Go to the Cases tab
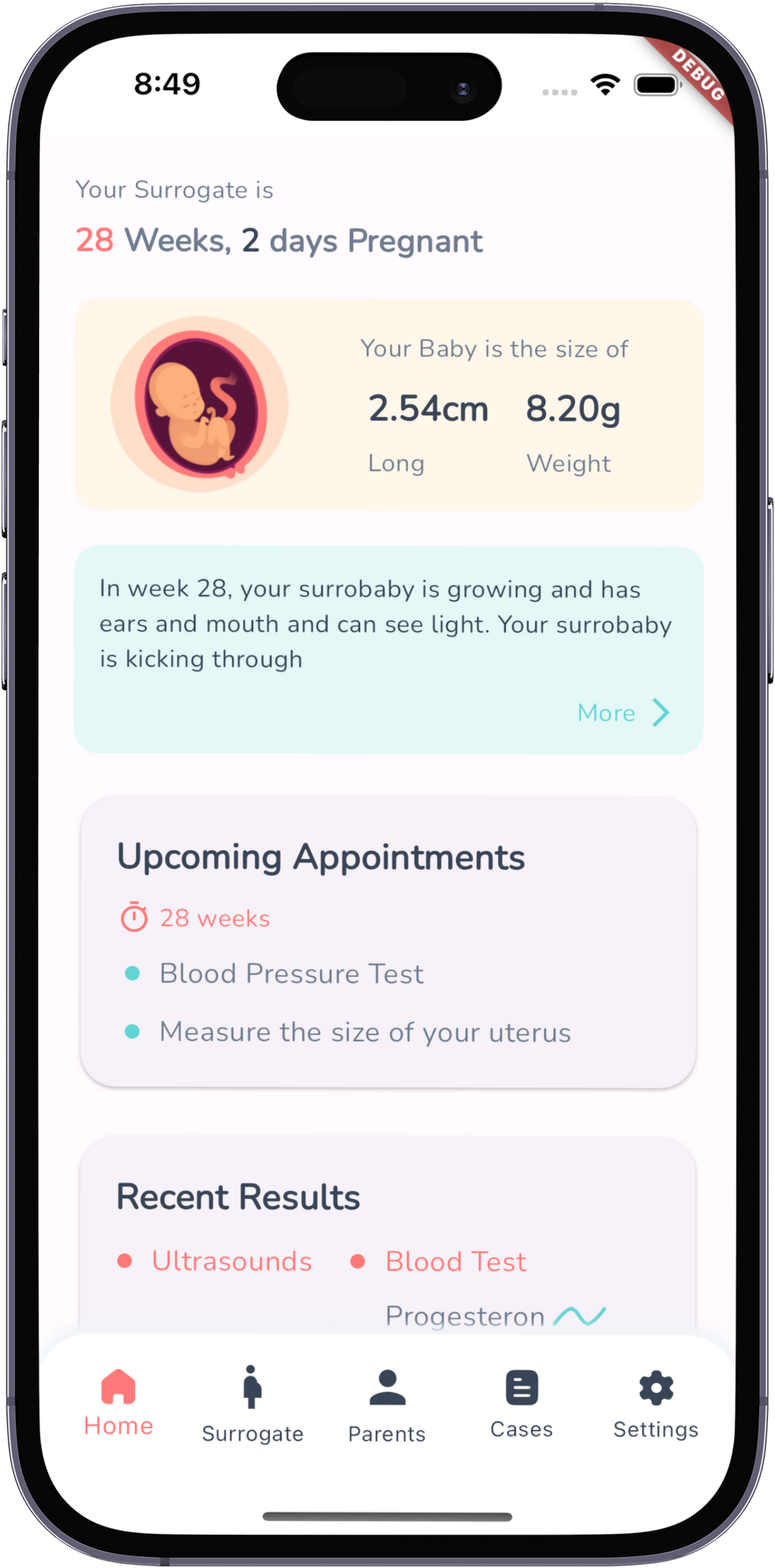 (x=521, y=1403)
